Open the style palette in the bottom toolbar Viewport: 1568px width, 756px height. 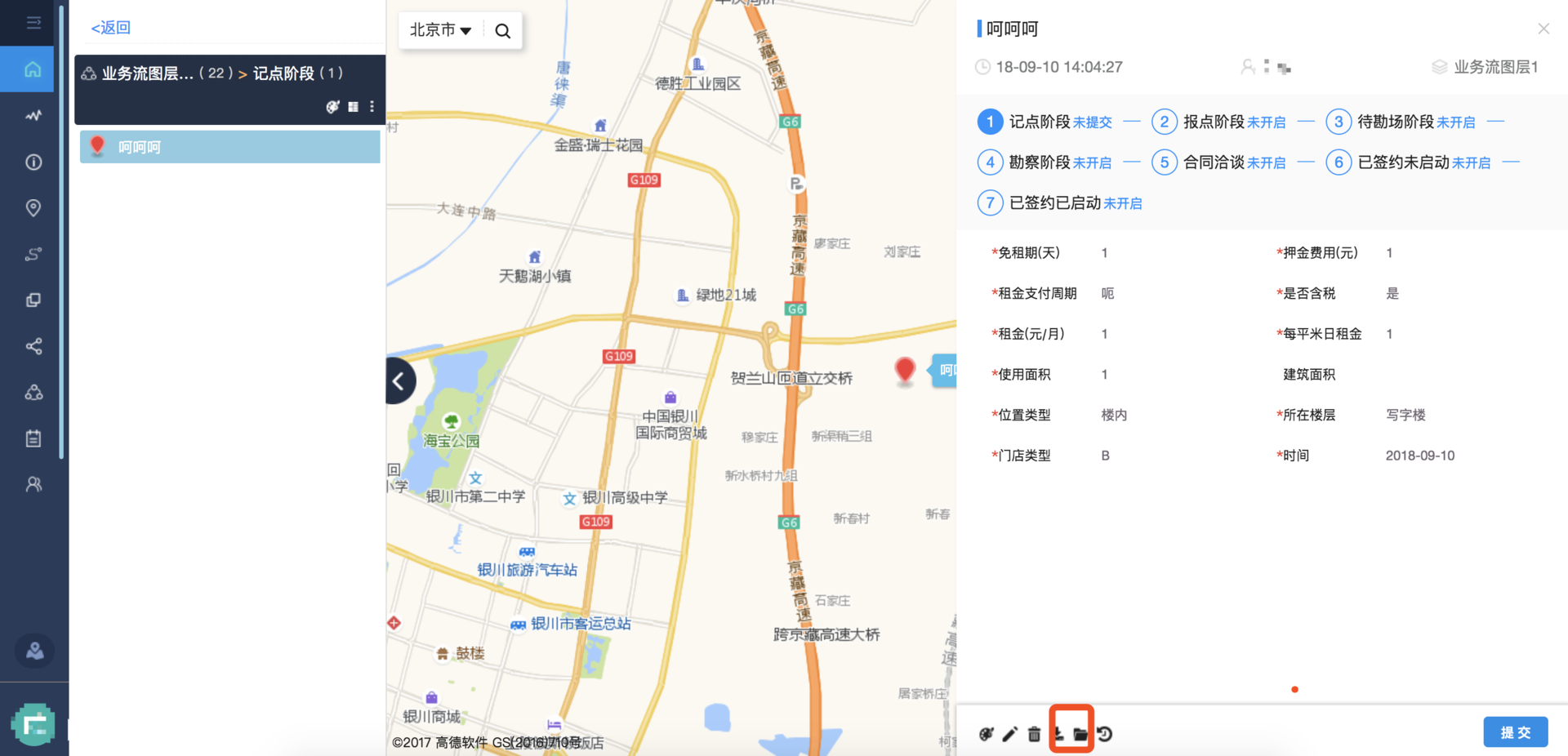(986, 734)
